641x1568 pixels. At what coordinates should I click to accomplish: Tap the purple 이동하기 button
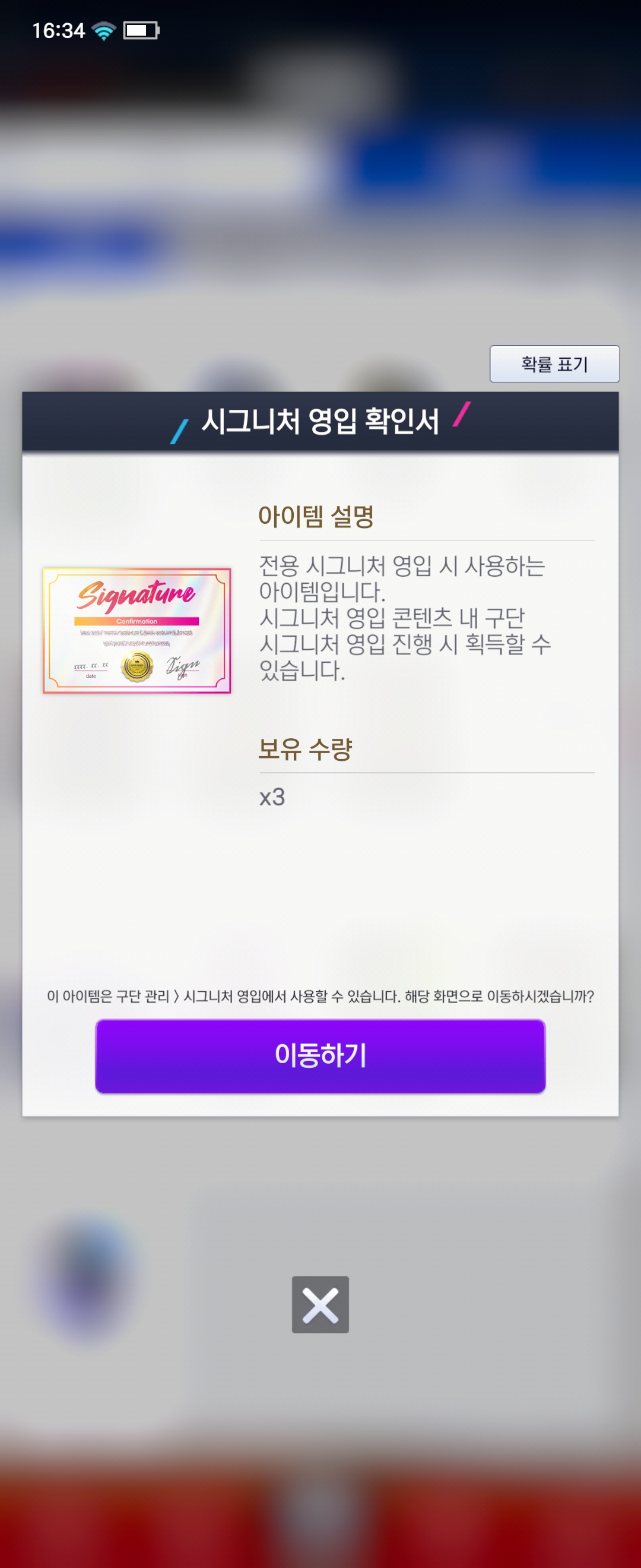point(320,1056)
